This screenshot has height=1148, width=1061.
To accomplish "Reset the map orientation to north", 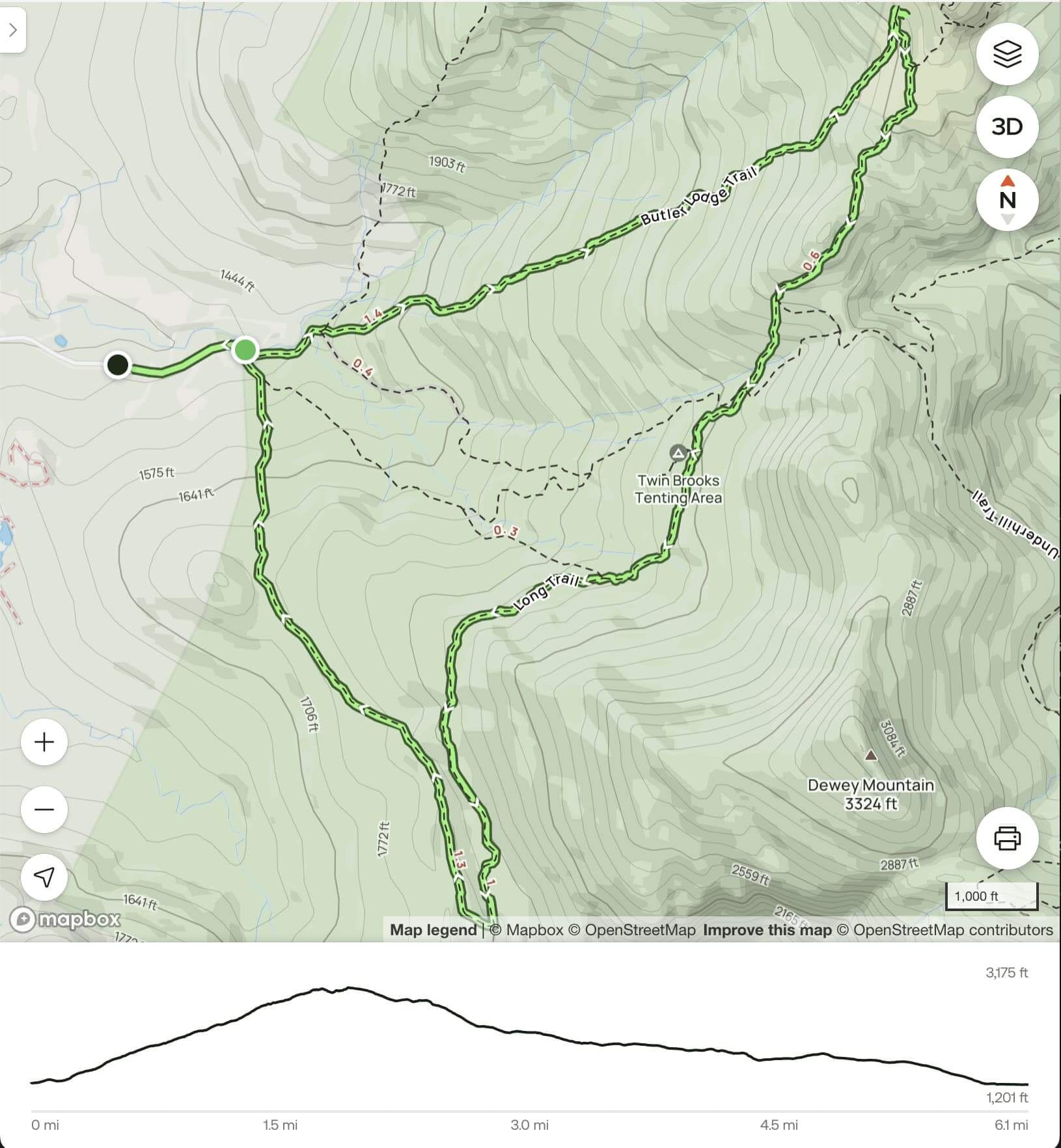I will (x=1007, y=200).
